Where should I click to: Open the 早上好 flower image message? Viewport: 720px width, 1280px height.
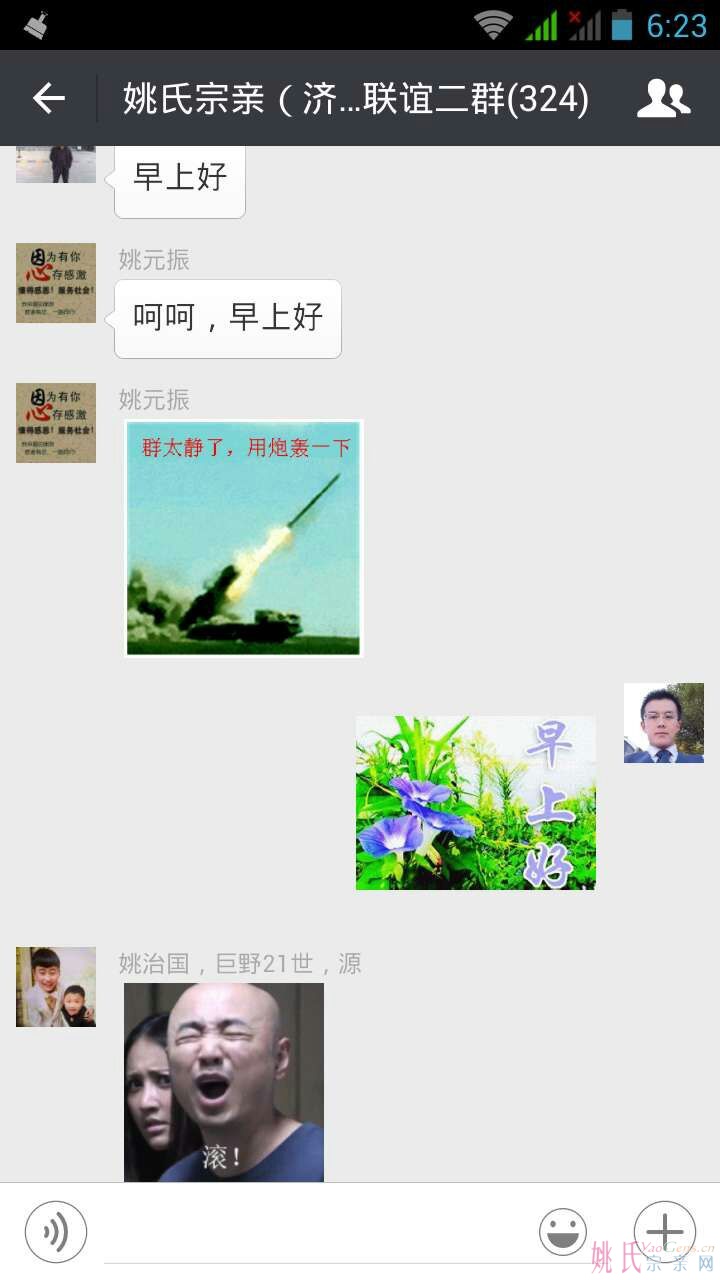pos(475,802)
